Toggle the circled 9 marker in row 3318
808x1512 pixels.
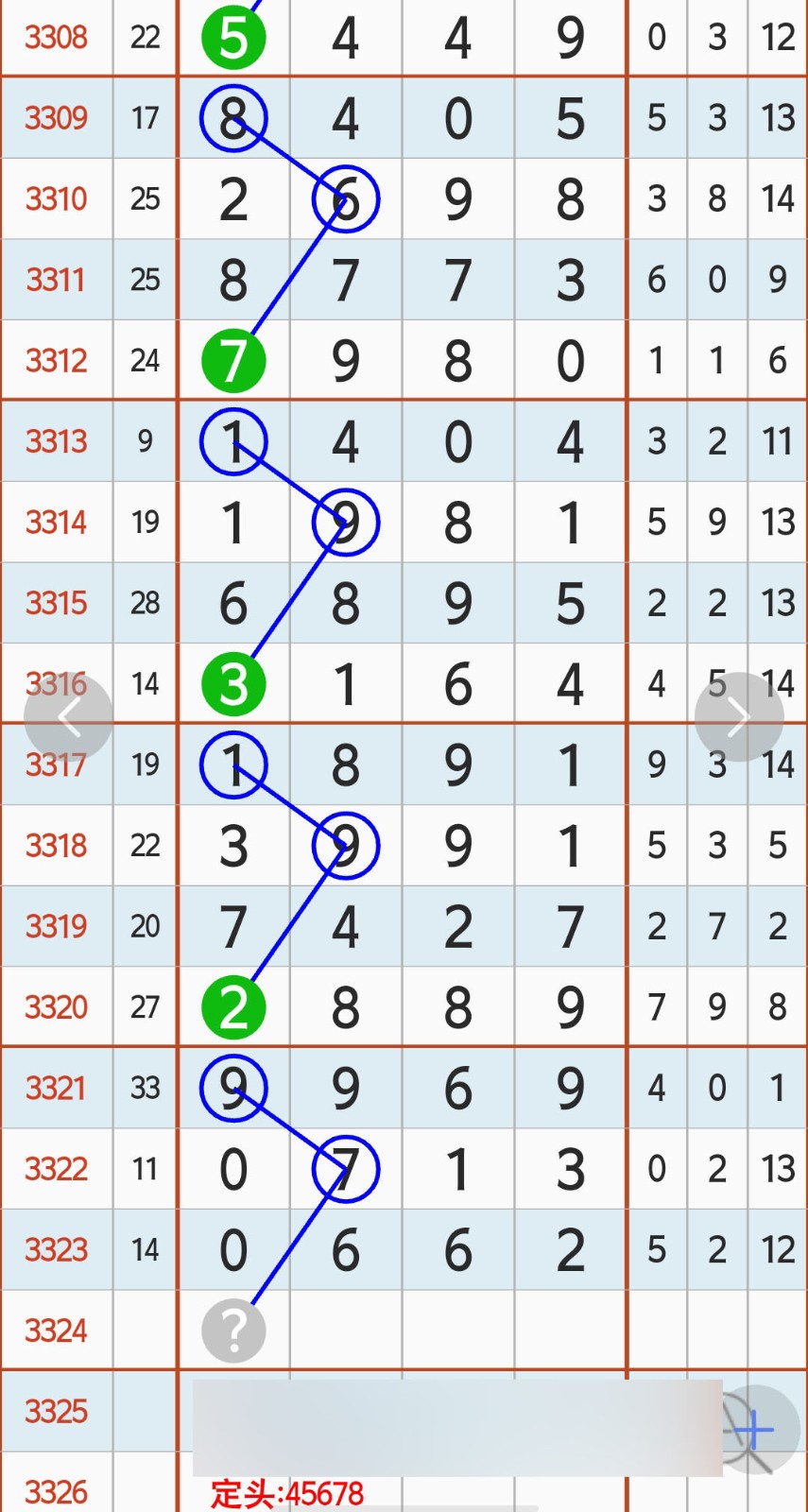[345, 846]
